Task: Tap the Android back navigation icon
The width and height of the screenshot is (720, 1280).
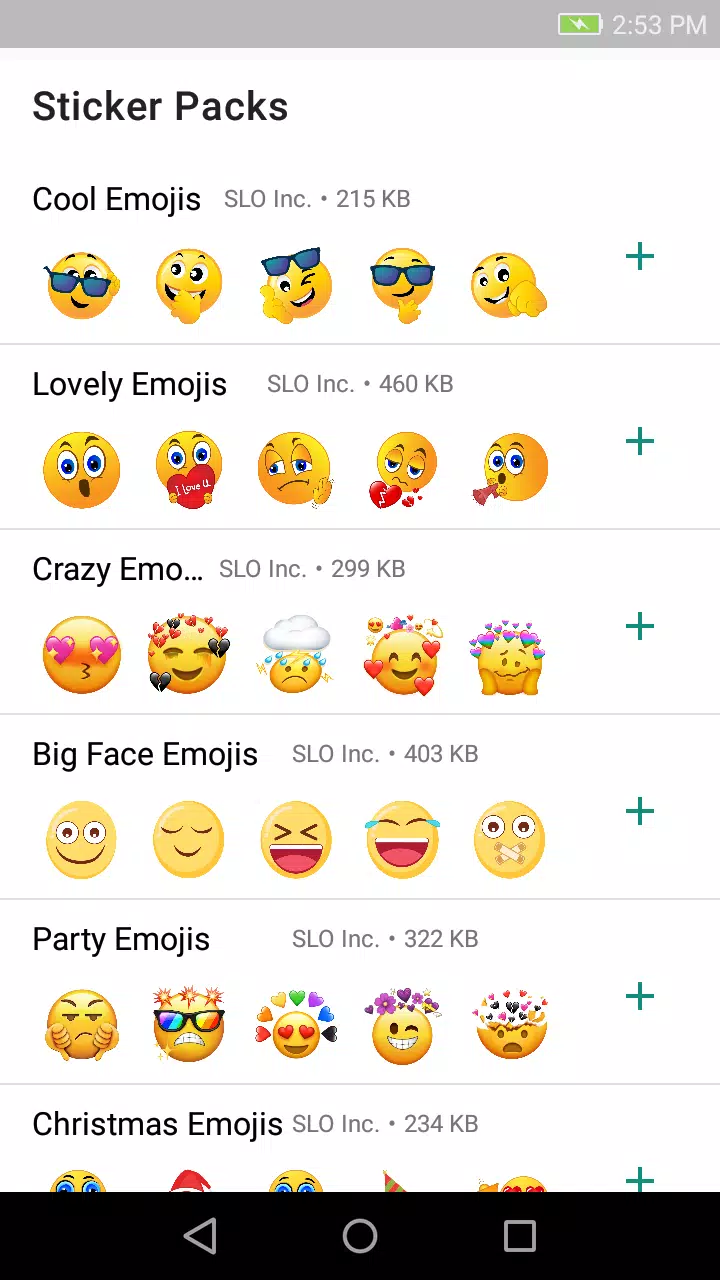Action: (x=200, y=1236)
